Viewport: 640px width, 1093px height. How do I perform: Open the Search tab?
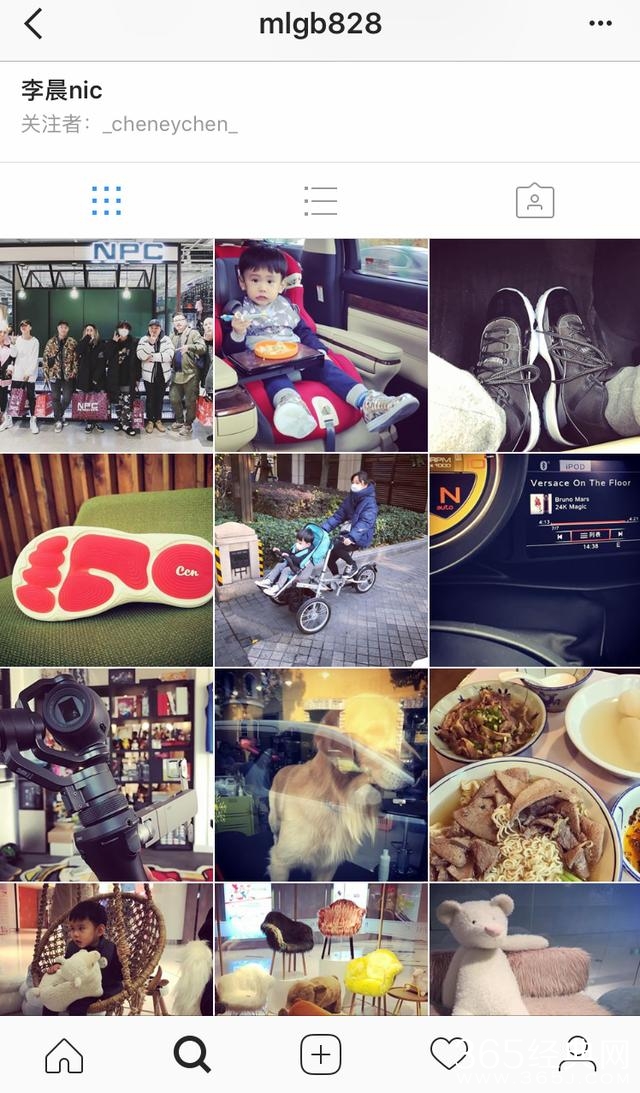[191, 1055]
